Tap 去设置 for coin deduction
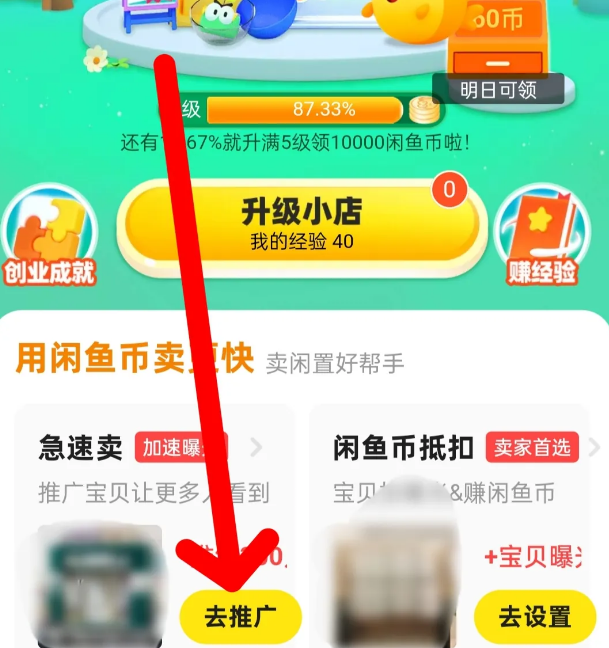 (x=534, y=616)
